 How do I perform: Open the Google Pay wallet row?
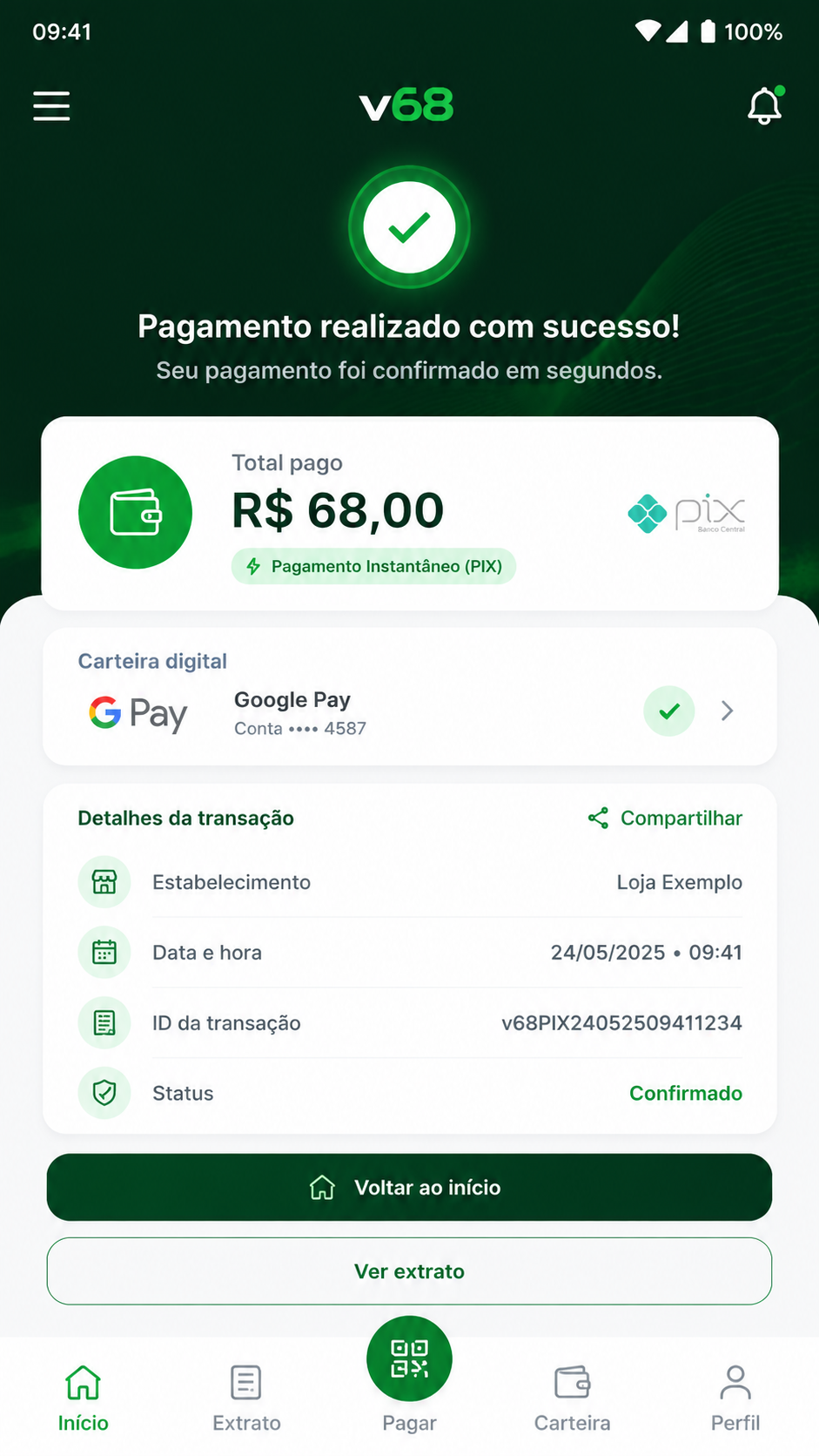pos(409,711)
